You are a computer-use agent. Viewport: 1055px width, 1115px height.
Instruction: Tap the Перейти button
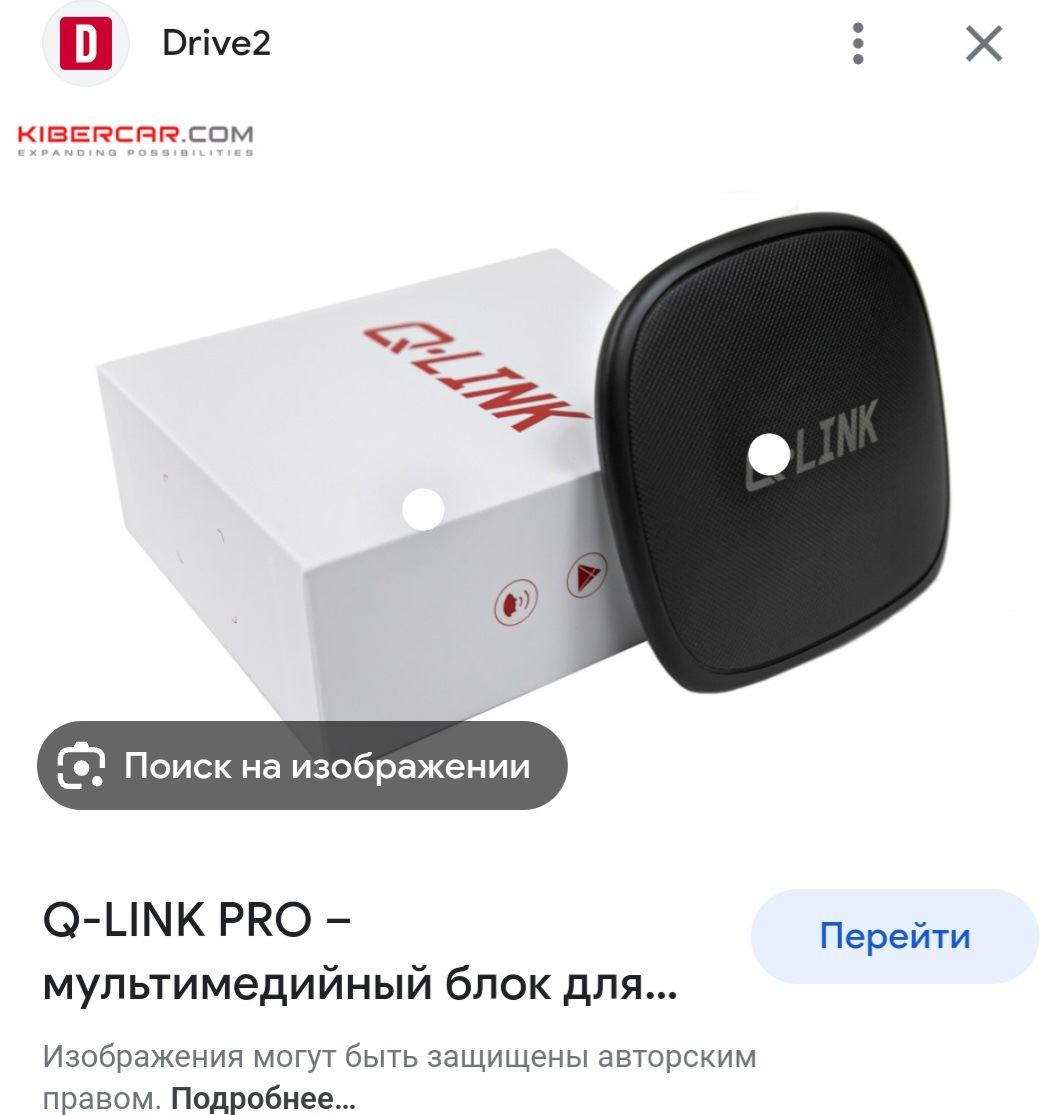click(x=894, y=937)
